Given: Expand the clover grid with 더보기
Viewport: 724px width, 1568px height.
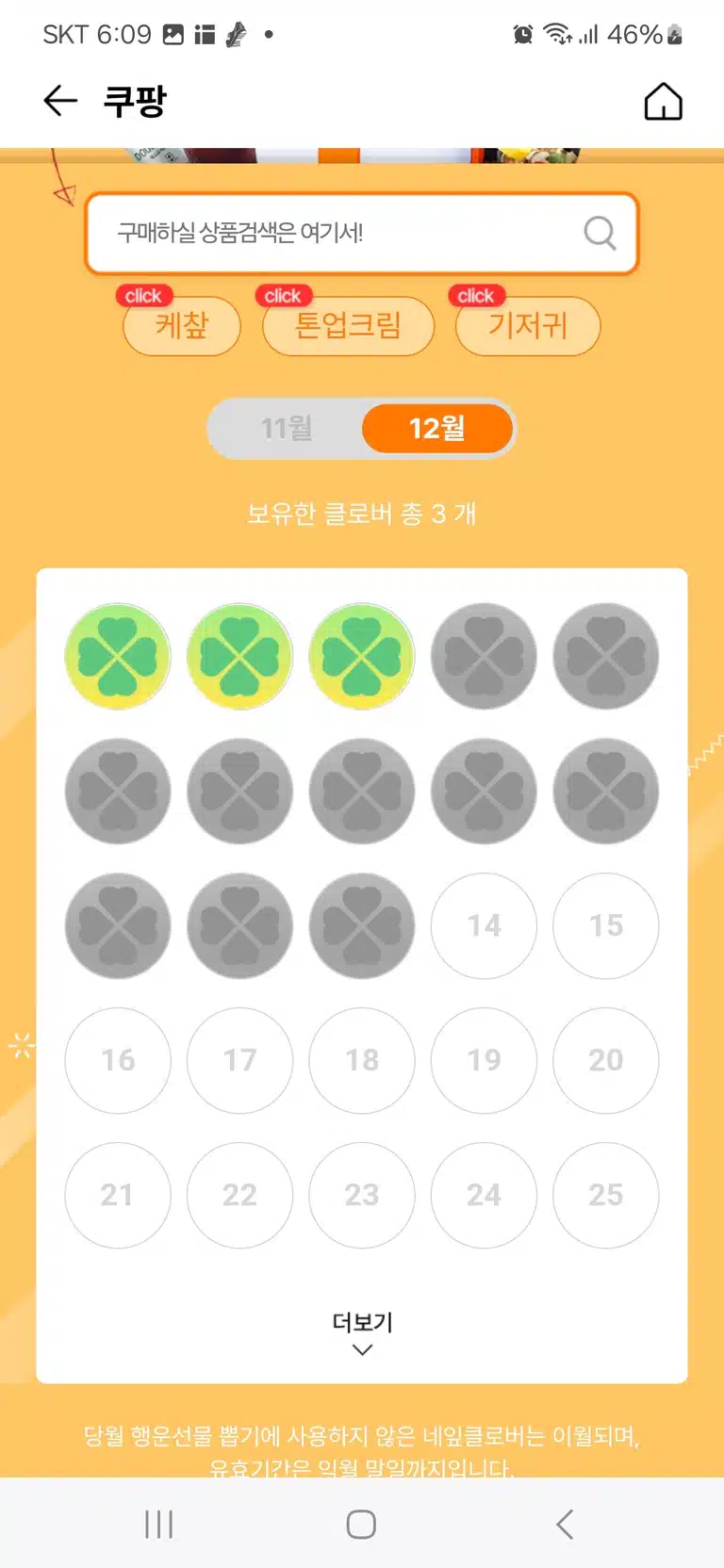Looking at the screenshot, I should click(x=362, y=1333).
